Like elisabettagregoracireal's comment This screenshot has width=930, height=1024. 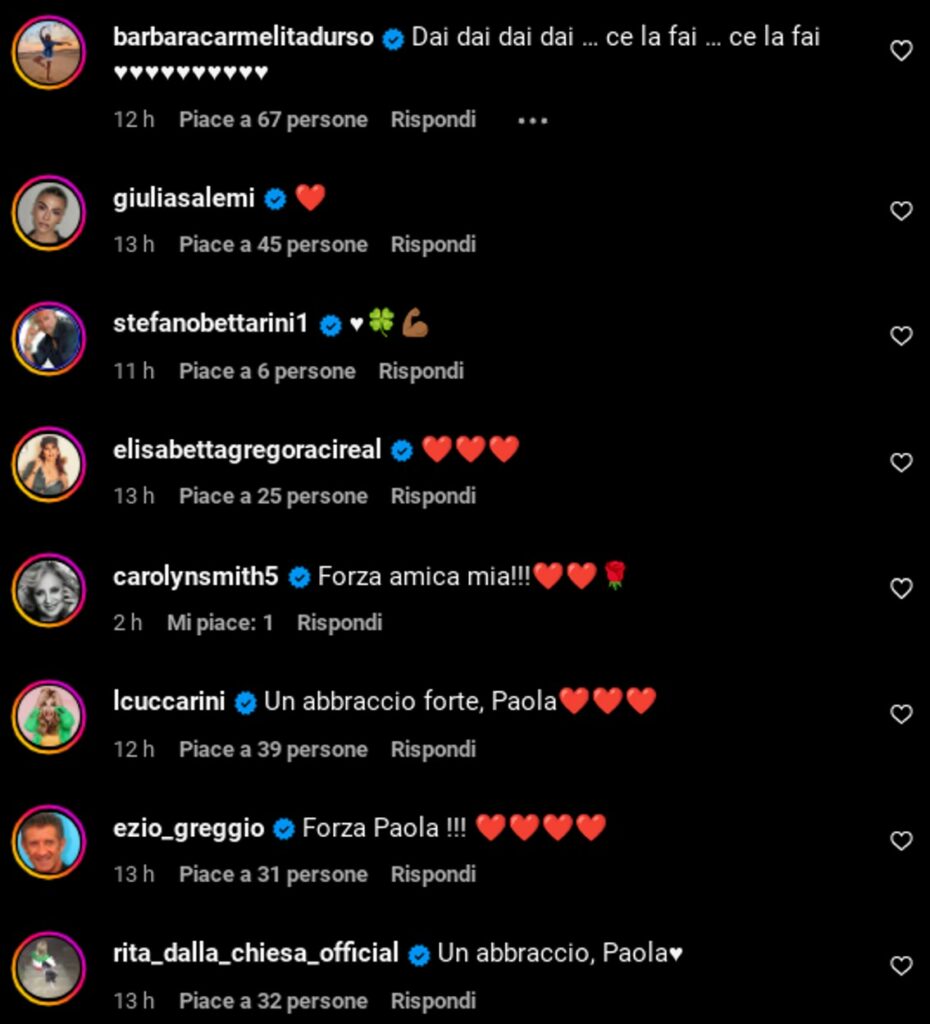(x=901, y=462)
